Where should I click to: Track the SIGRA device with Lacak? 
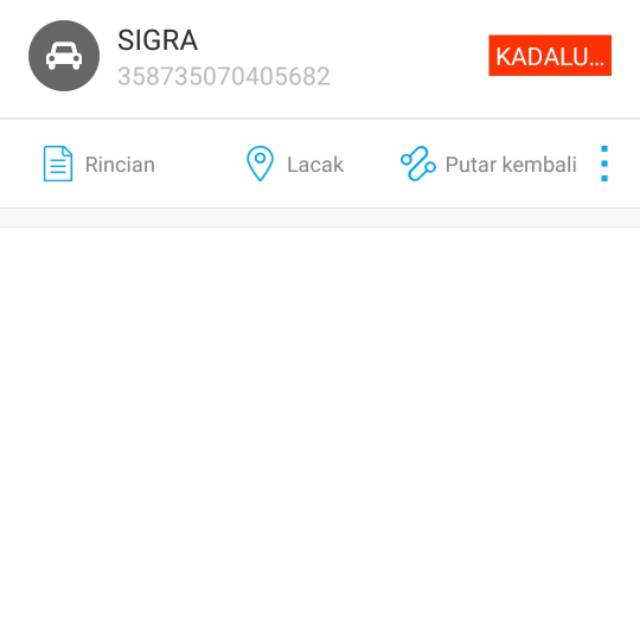tap(295, 164)
